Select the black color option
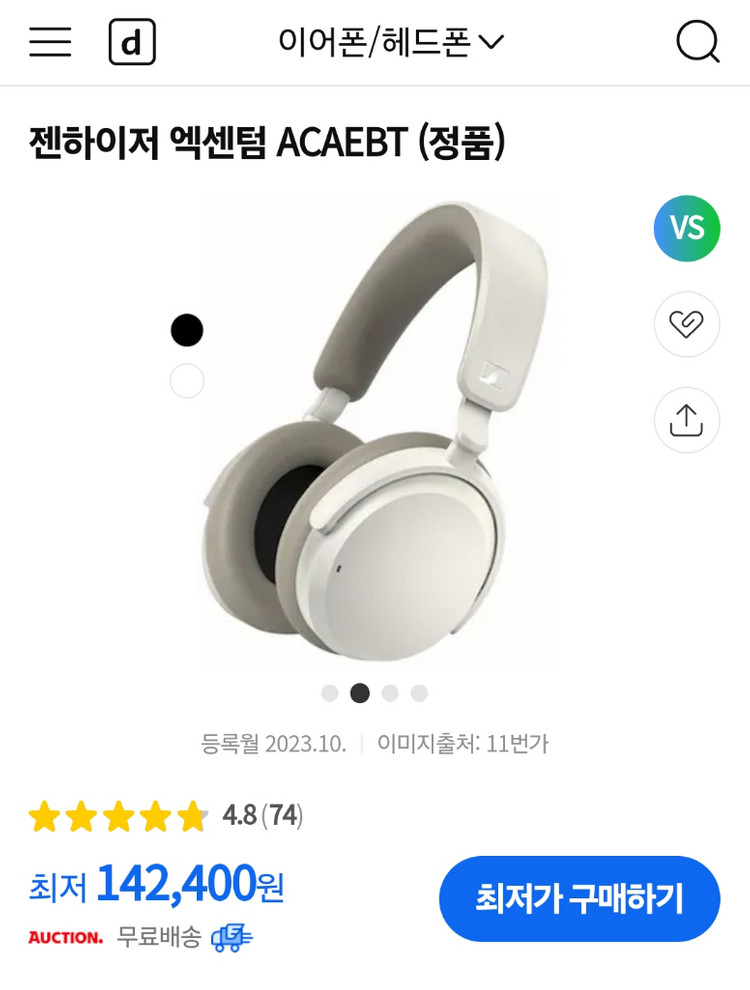Screen dimensions: 750x990 click(186, 329)
